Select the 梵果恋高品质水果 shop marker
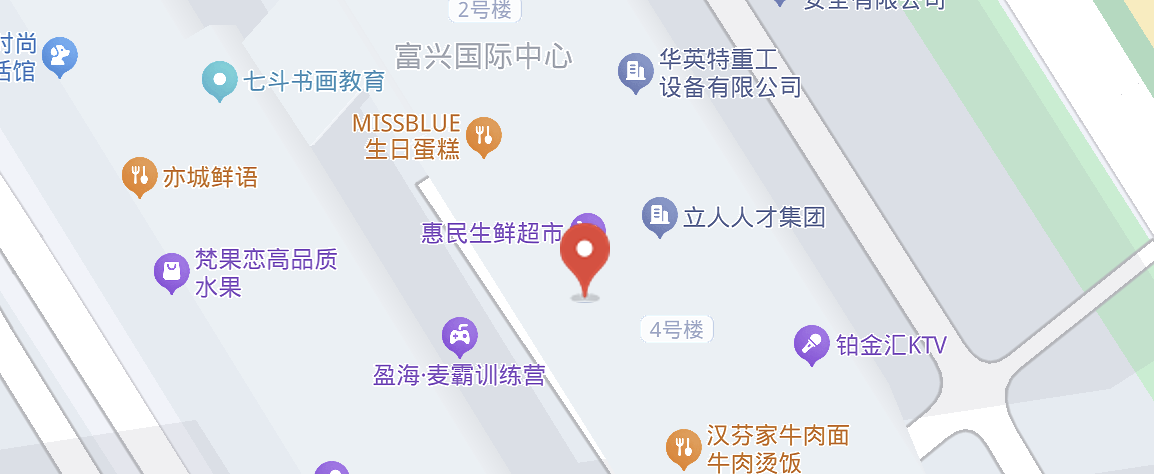The image size is (1154, 474). click(x=171, y=270)
